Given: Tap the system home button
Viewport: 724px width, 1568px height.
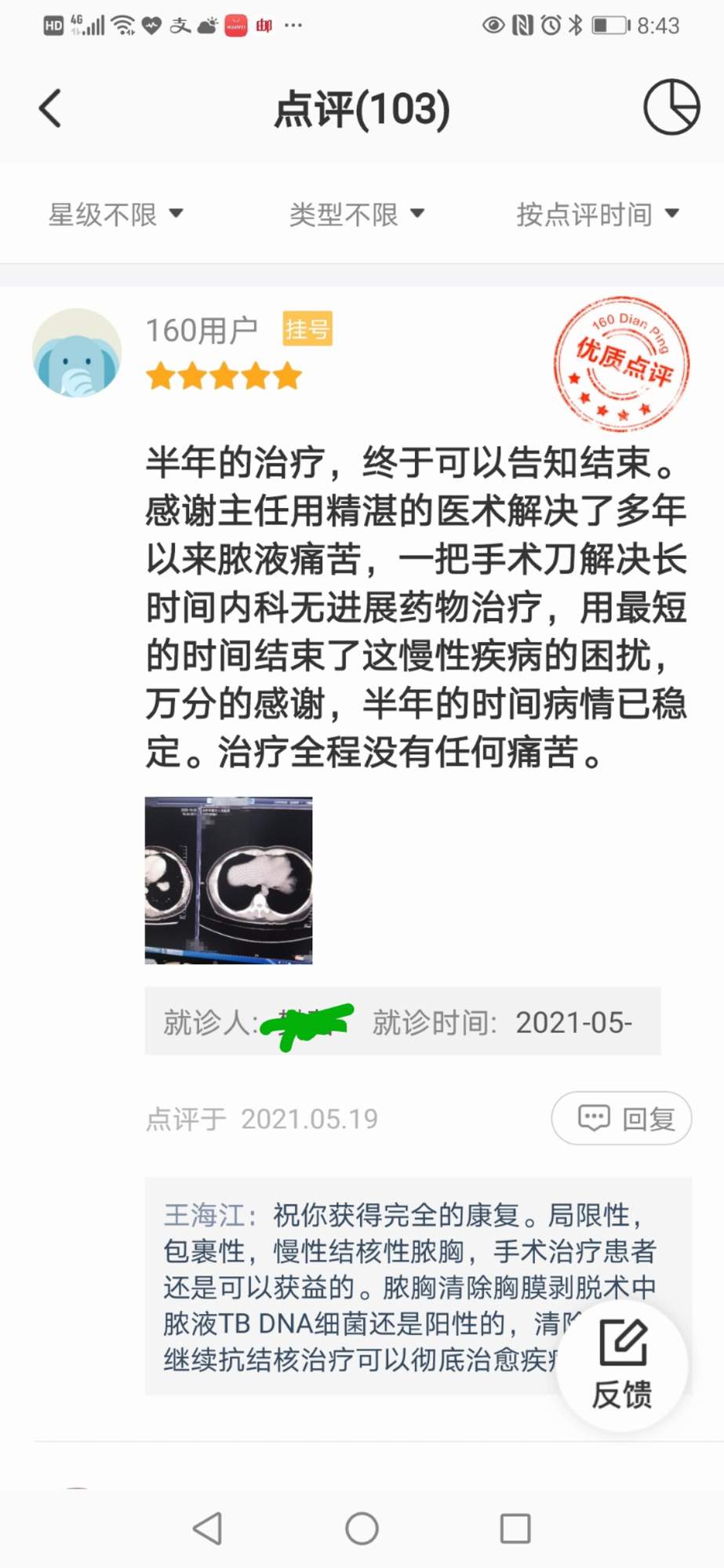Looking at the screenshot, I should pos(362,1528).
